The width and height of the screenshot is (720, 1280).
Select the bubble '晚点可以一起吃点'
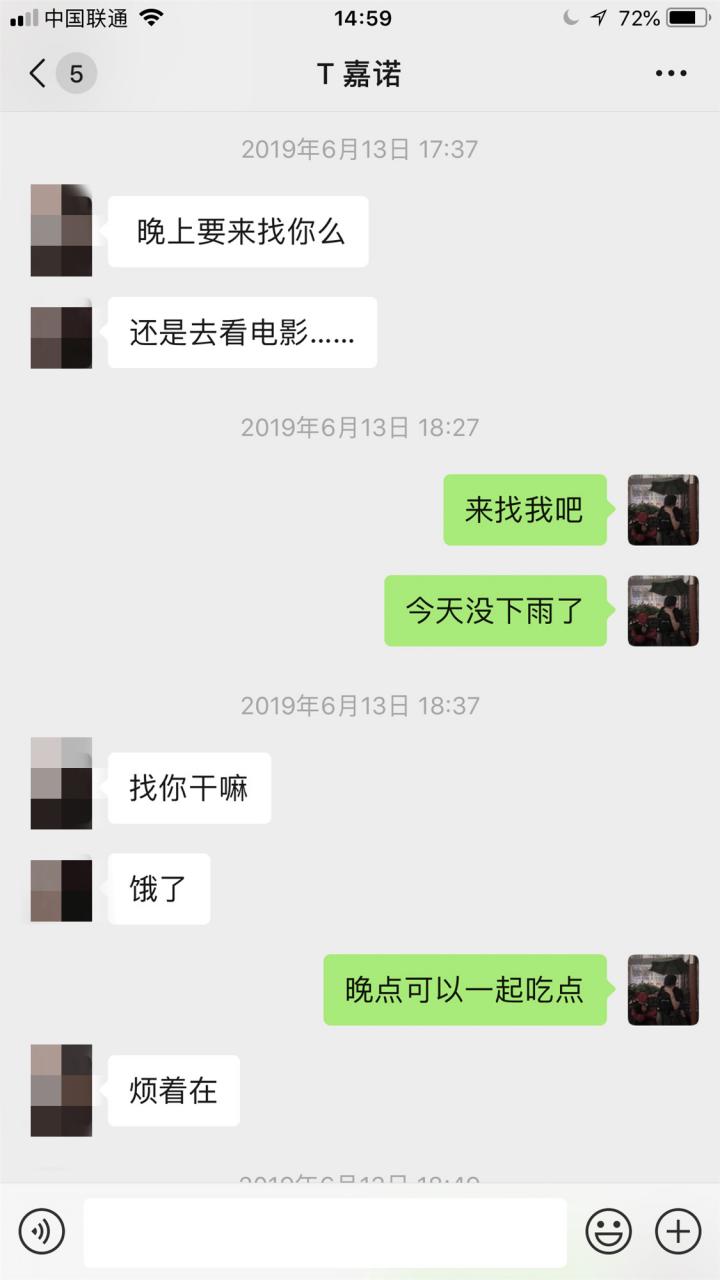[464, 990]
